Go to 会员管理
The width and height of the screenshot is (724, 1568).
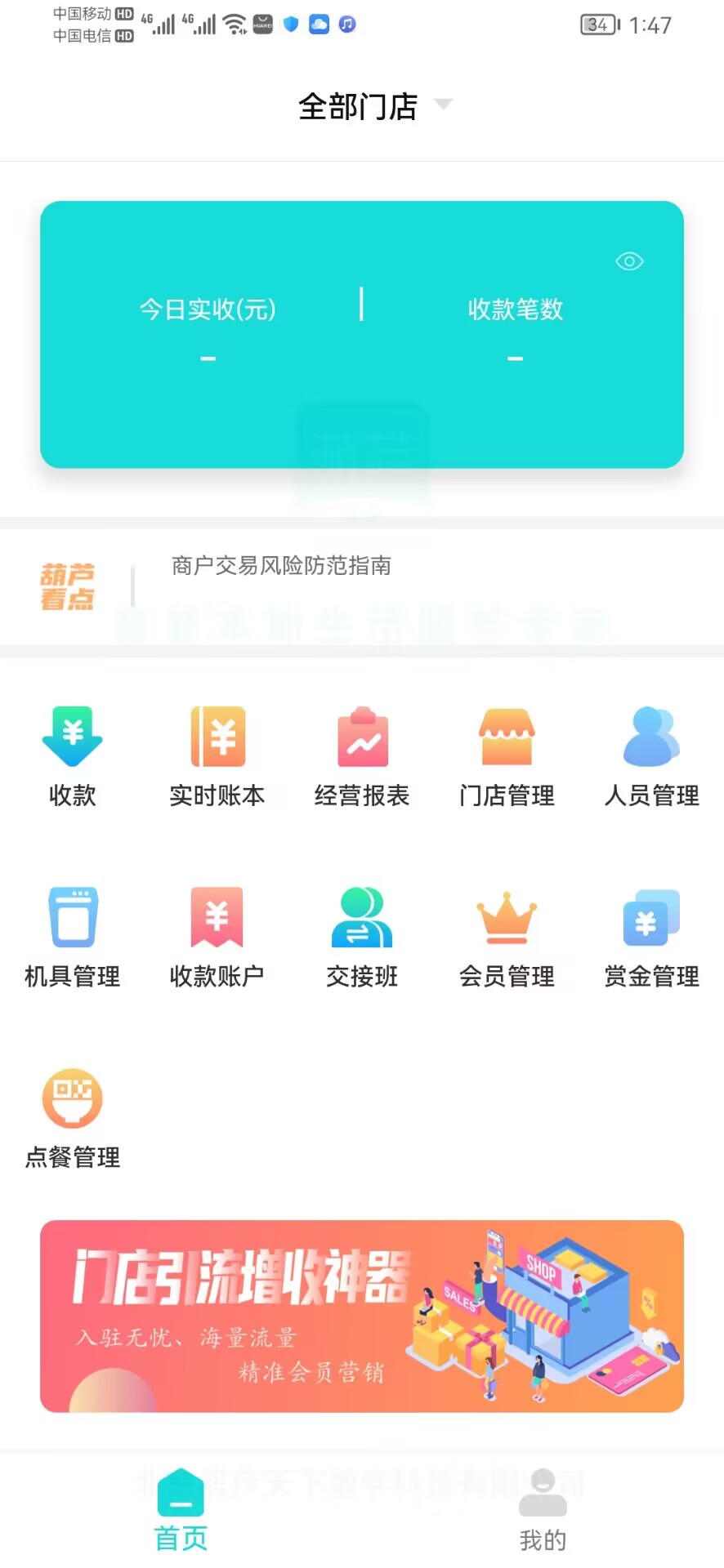point(507,938)
